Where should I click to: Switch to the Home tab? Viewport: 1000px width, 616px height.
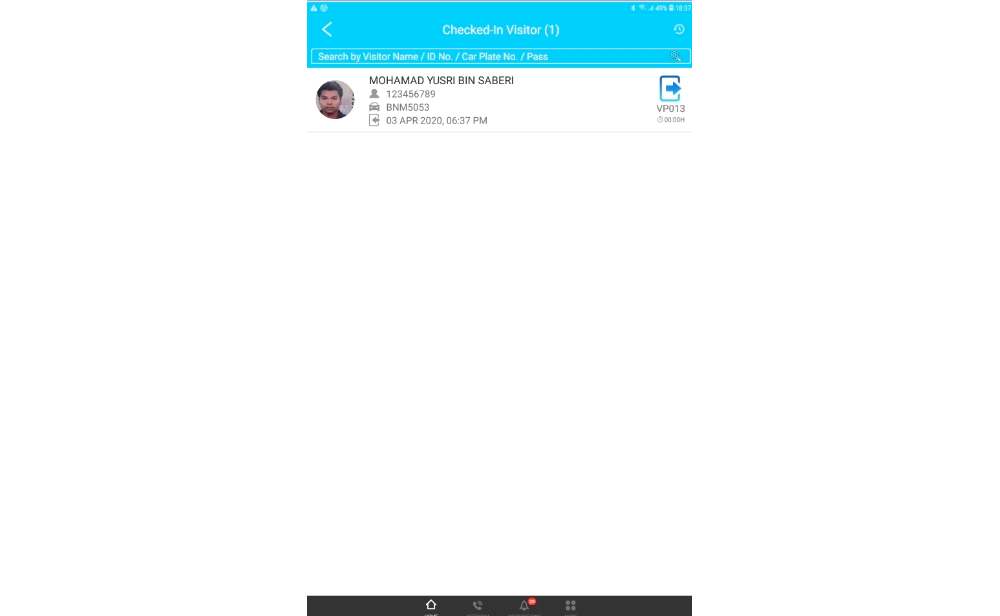click(431, 606)
